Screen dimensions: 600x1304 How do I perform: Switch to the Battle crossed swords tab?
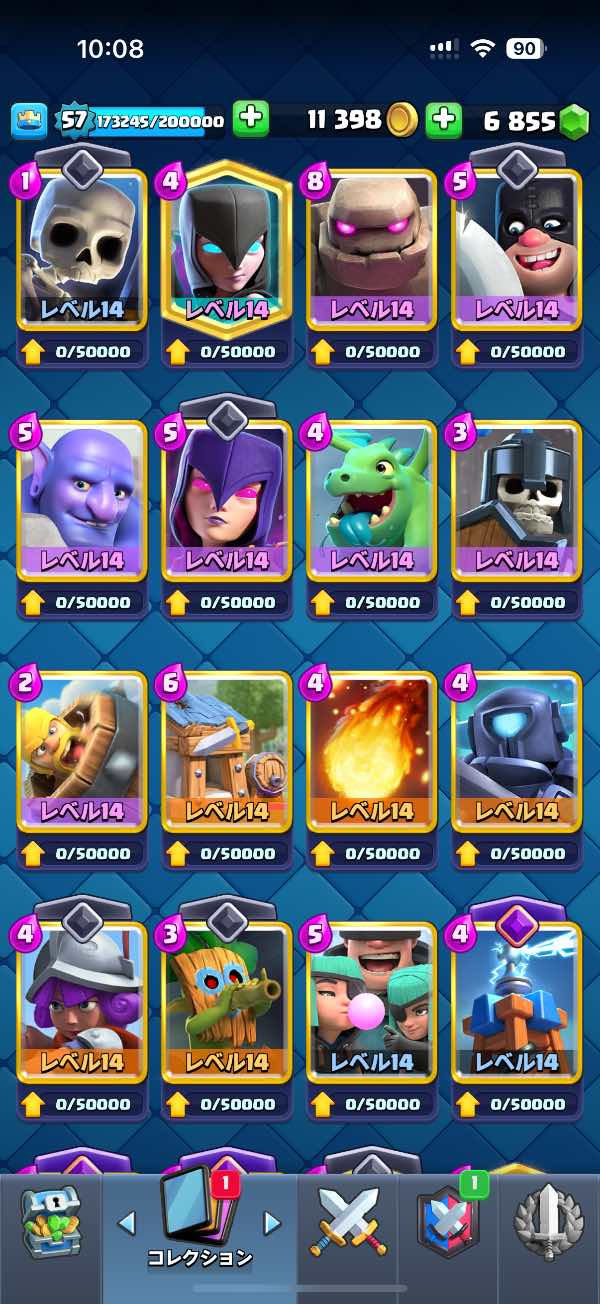pos(346,1222)
